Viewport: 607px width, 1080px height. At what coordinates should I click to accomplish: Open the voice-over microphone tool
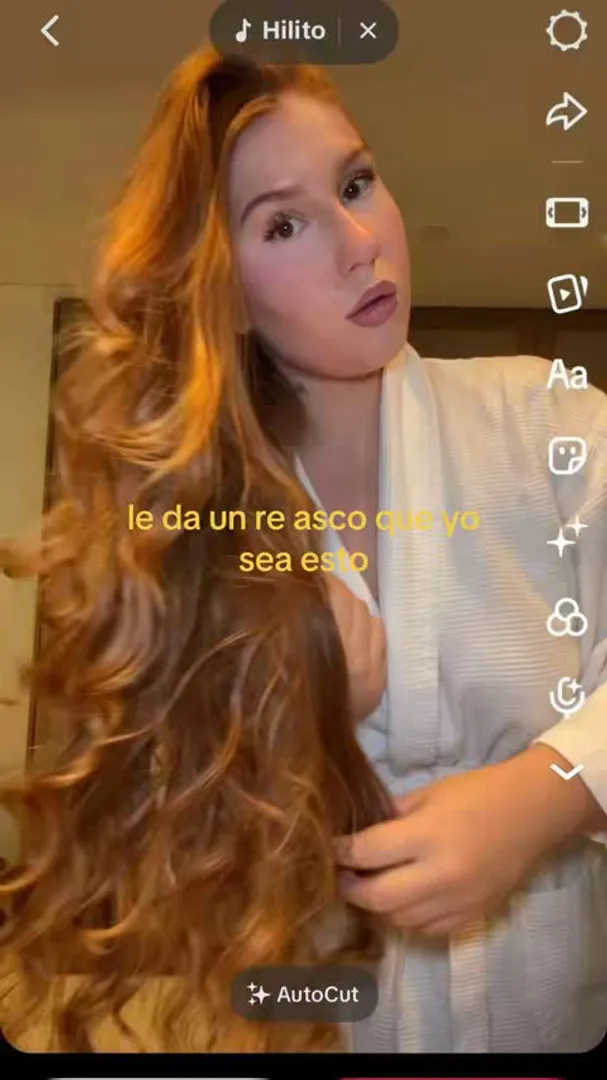[567, 697]
